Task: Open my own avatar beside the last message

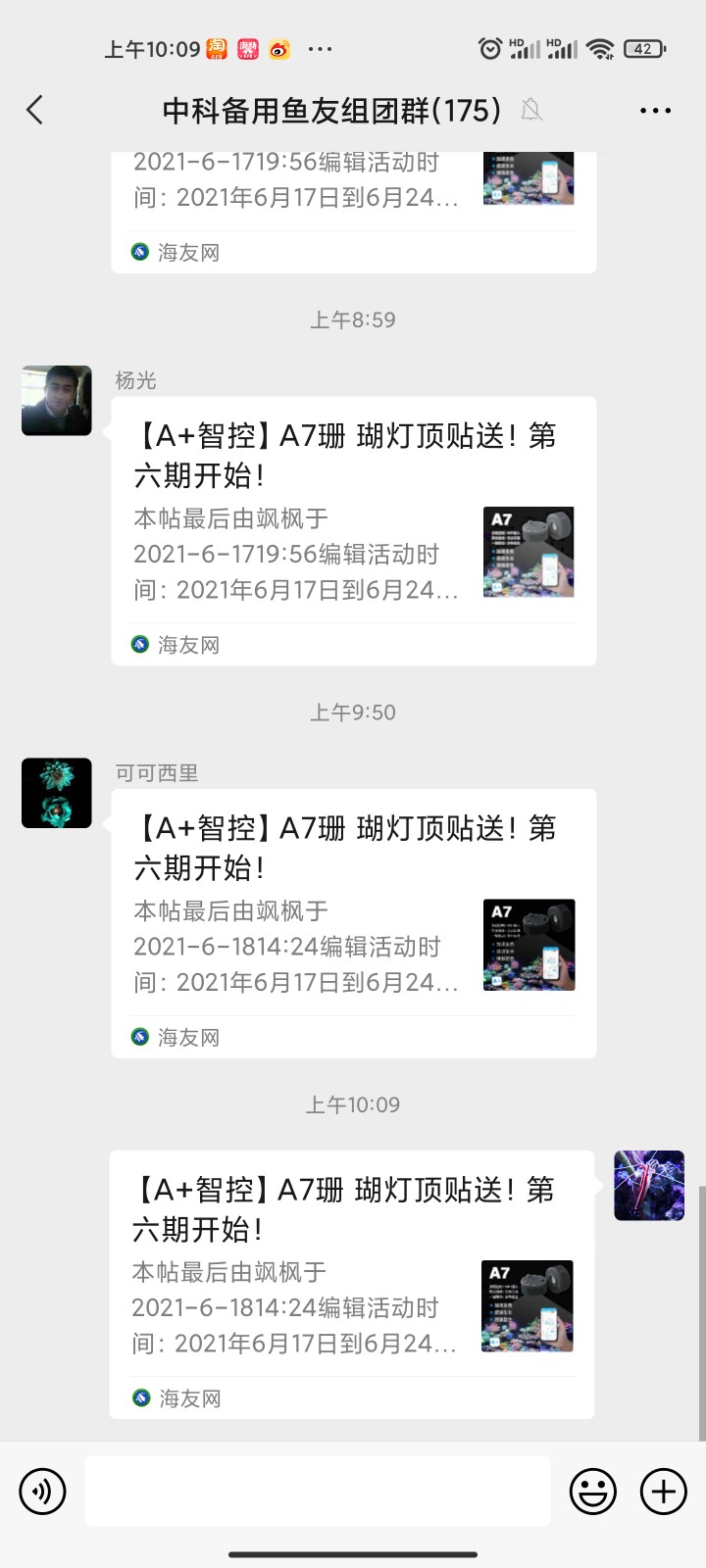Action: click(649, 1186)
